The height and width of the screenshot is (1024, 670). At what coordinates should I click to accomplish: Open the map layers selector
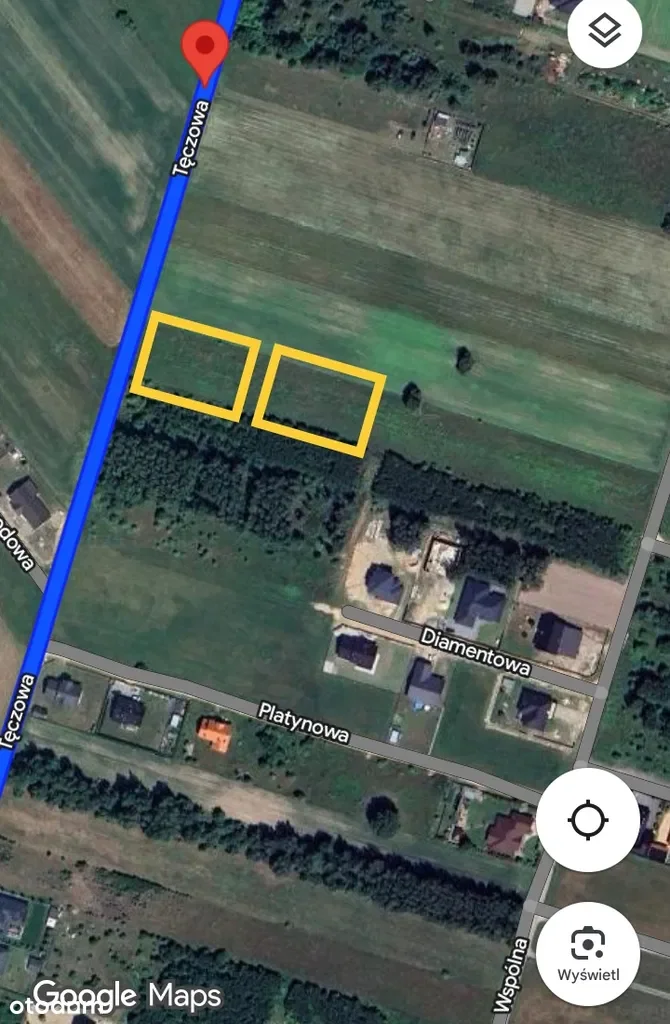tap(604, 33)
